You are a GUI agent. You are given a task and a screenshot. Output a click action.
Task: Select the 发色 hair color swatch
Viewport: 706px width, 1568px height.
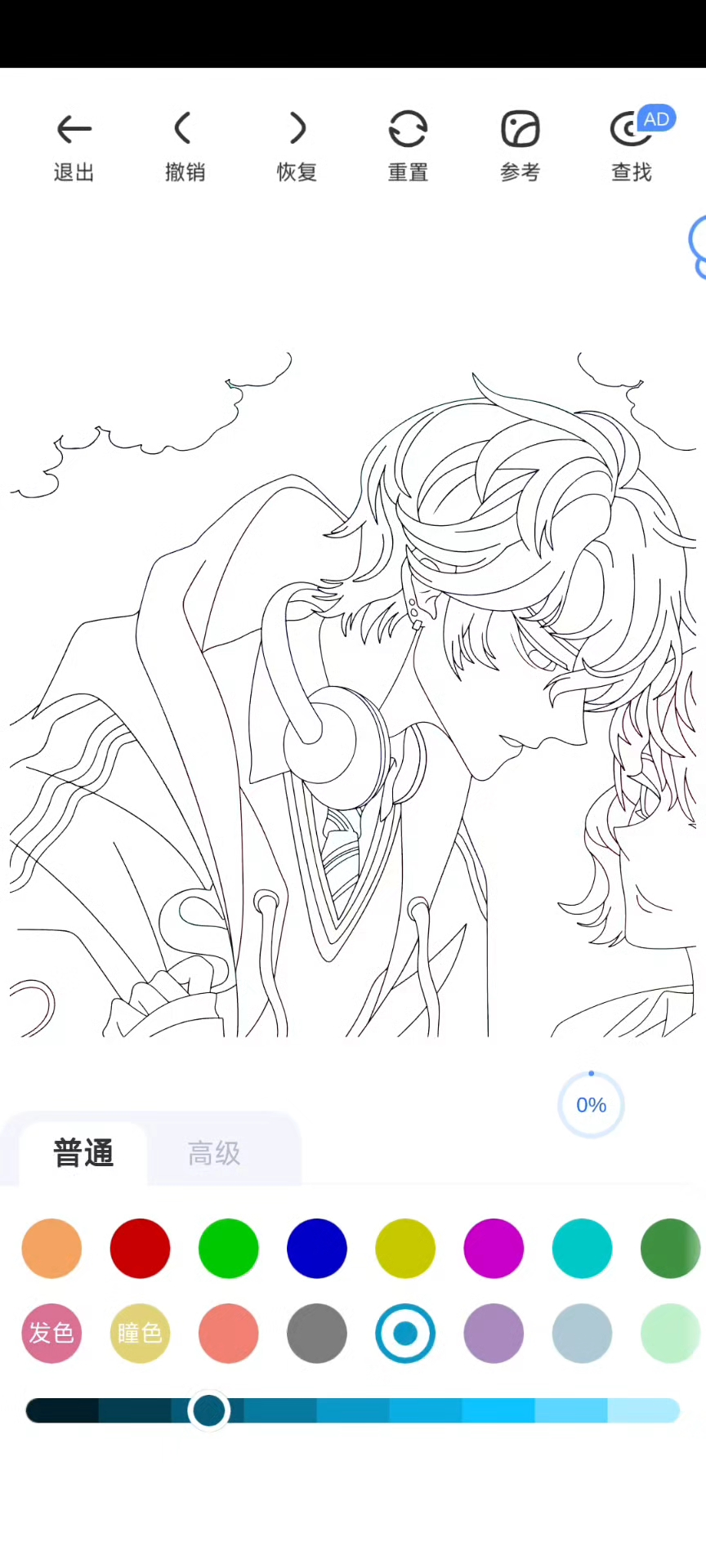coord(51,1333)
